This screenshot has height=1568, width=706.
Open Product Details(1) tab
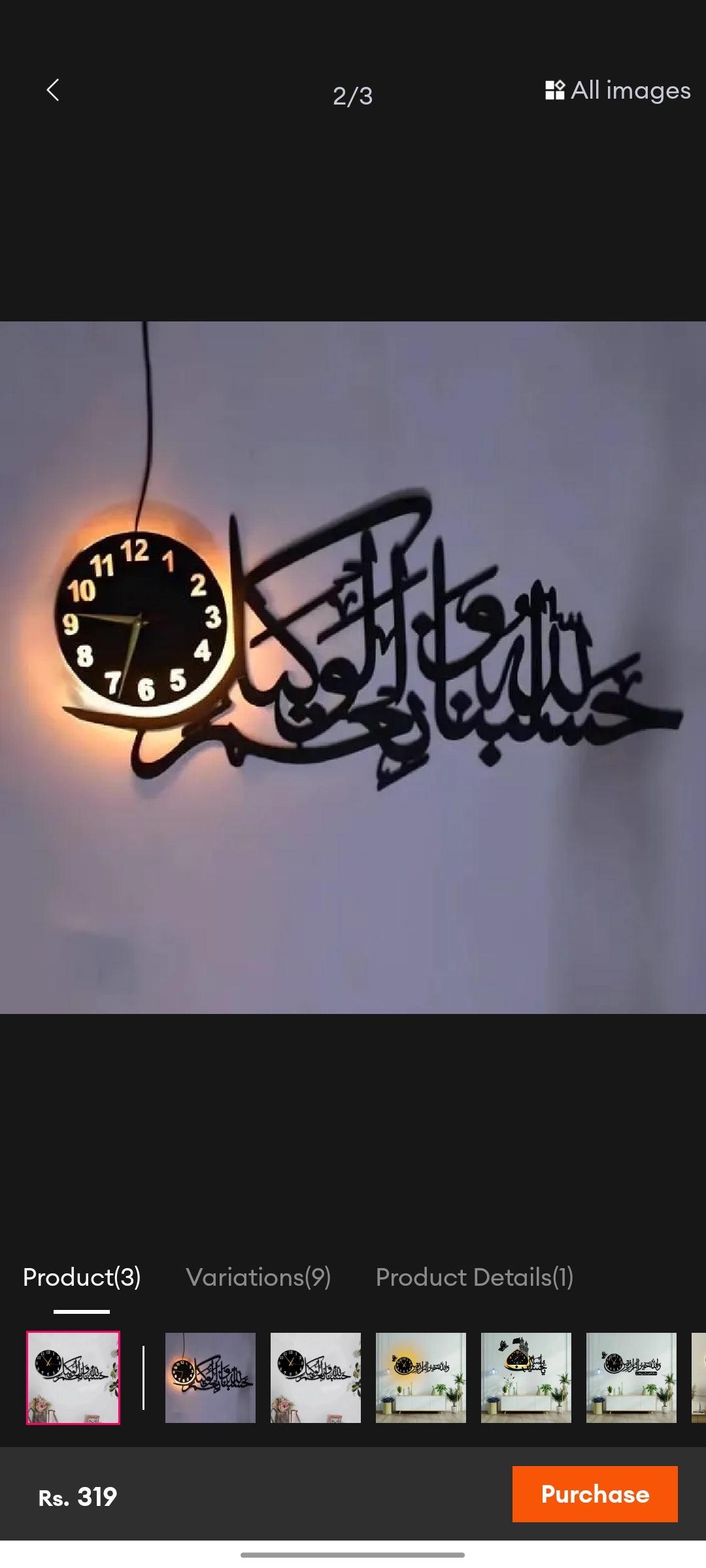click(475, 1277)
